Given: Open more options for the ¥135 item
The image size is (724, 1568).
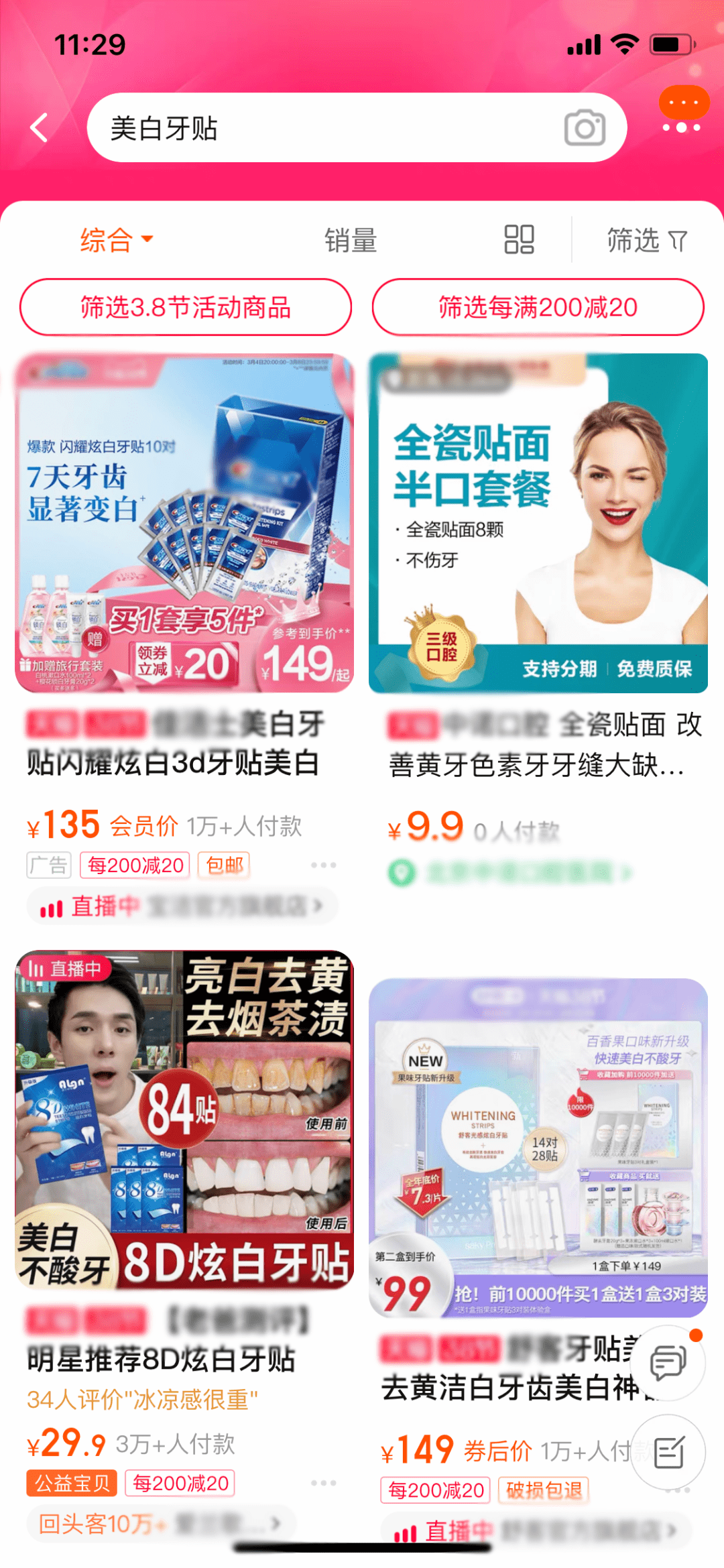Looking at the screenshot, I should pyautogui.click(x=323, y=865).
